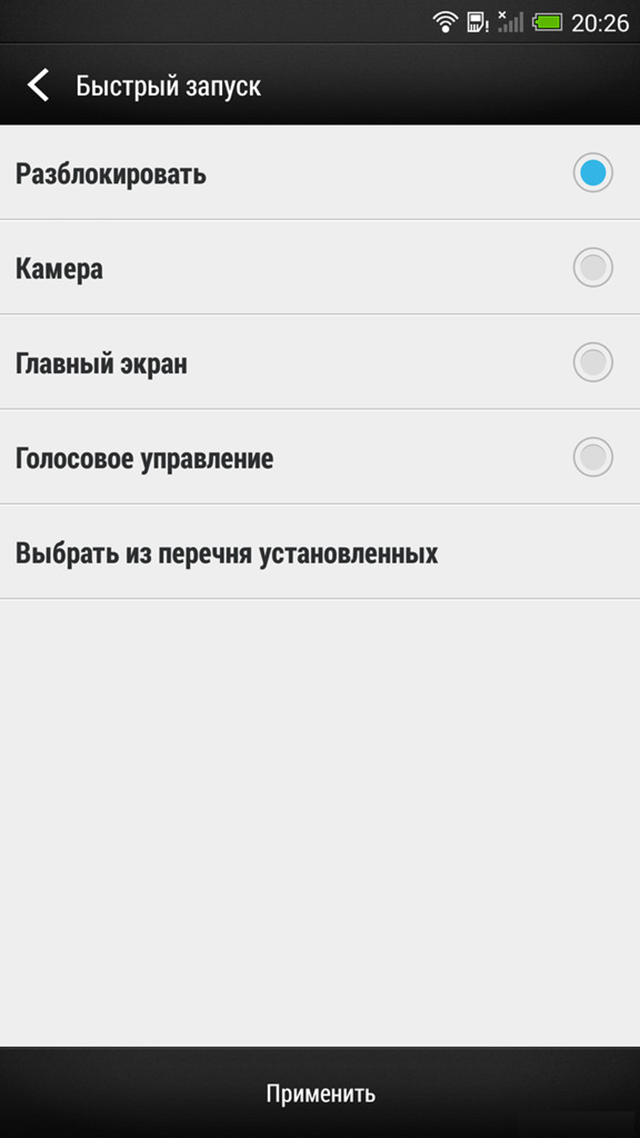The width and height of the screenshot is (640, 1138).
Task: Go back from Быстрый запуск
Action: point(38,86)
